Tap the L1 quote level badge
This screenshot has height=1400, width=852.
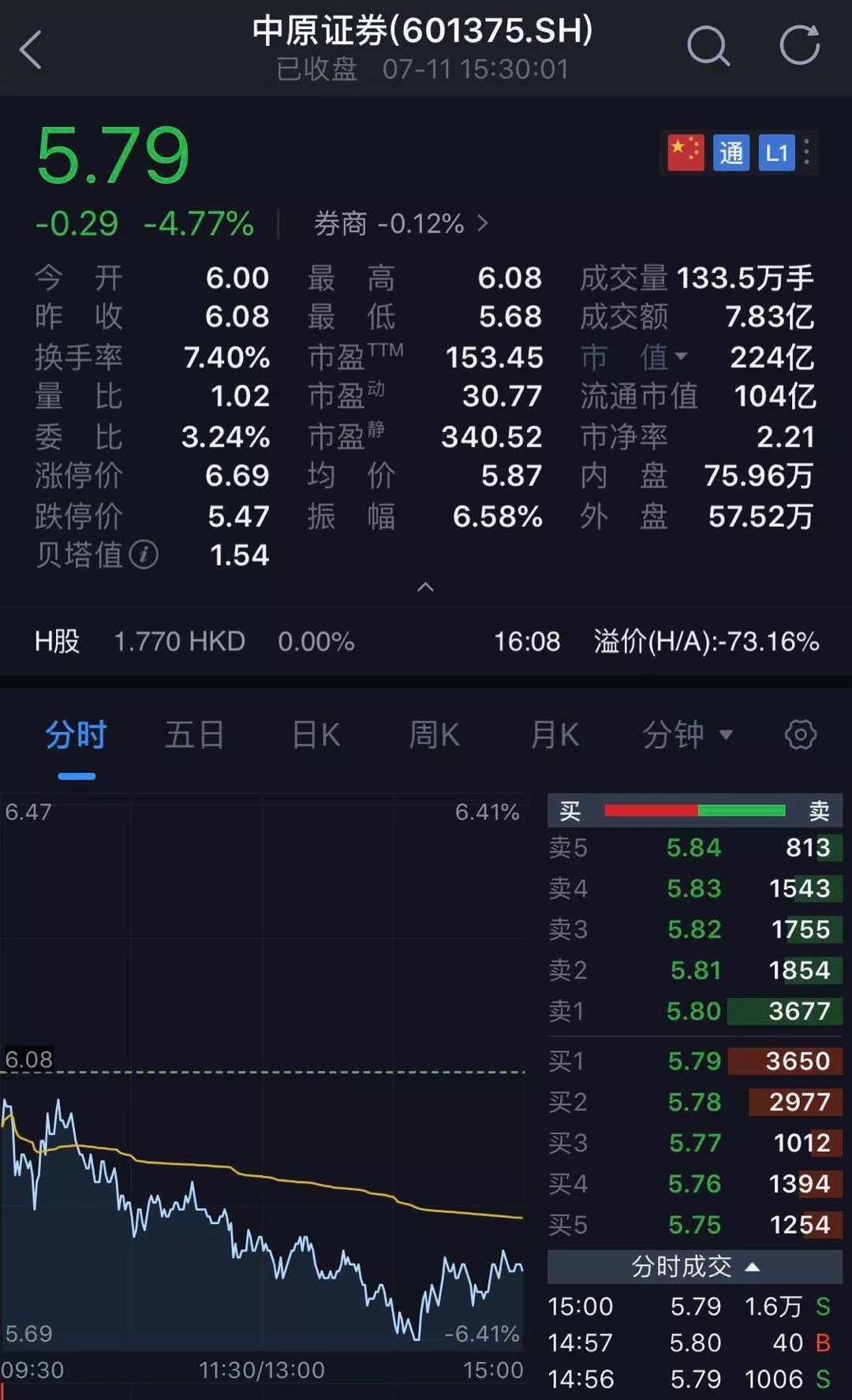[776, 152]
